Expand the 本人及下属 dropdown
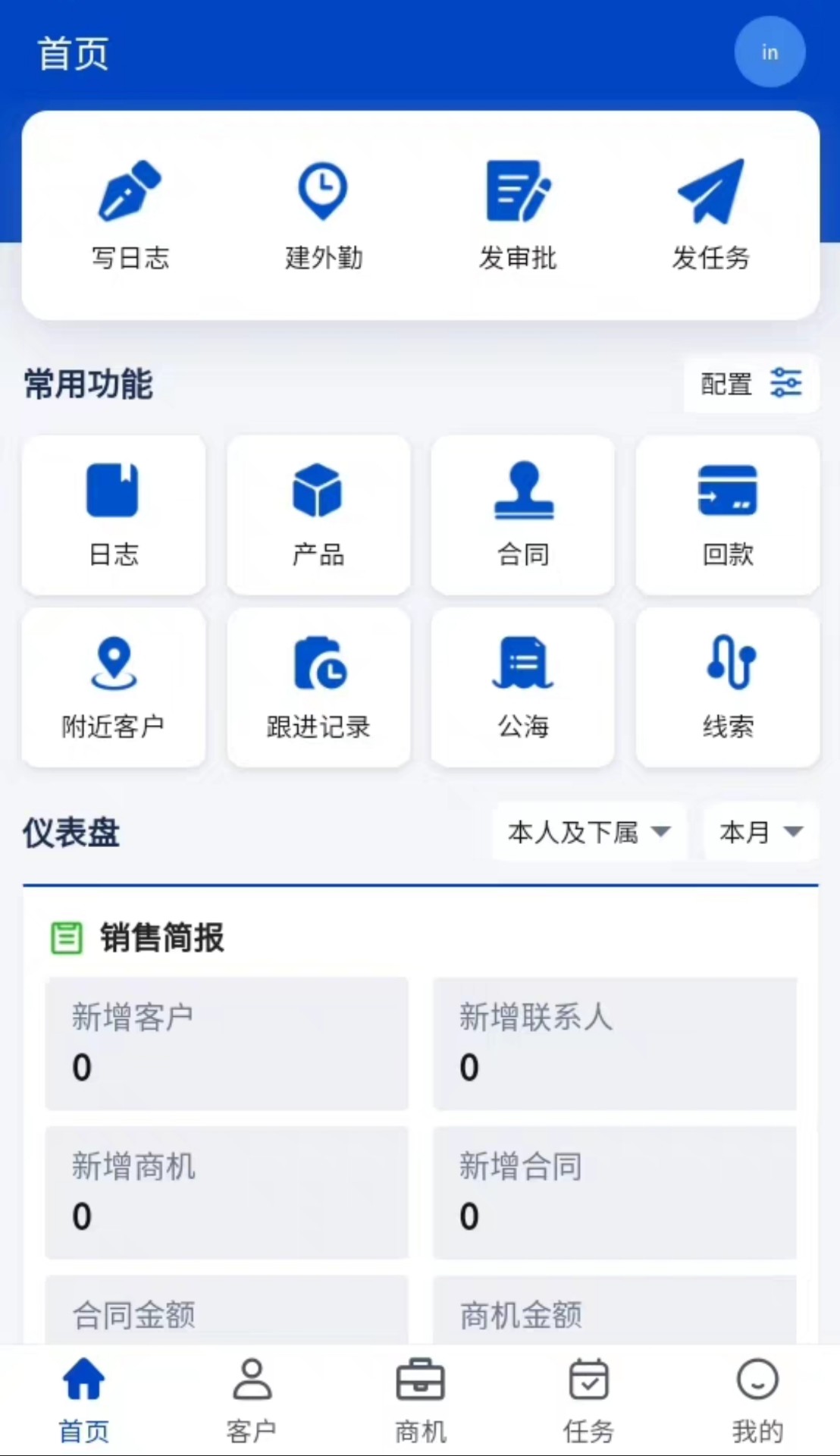Screen dimensions: 840x1456 point(589,832)
